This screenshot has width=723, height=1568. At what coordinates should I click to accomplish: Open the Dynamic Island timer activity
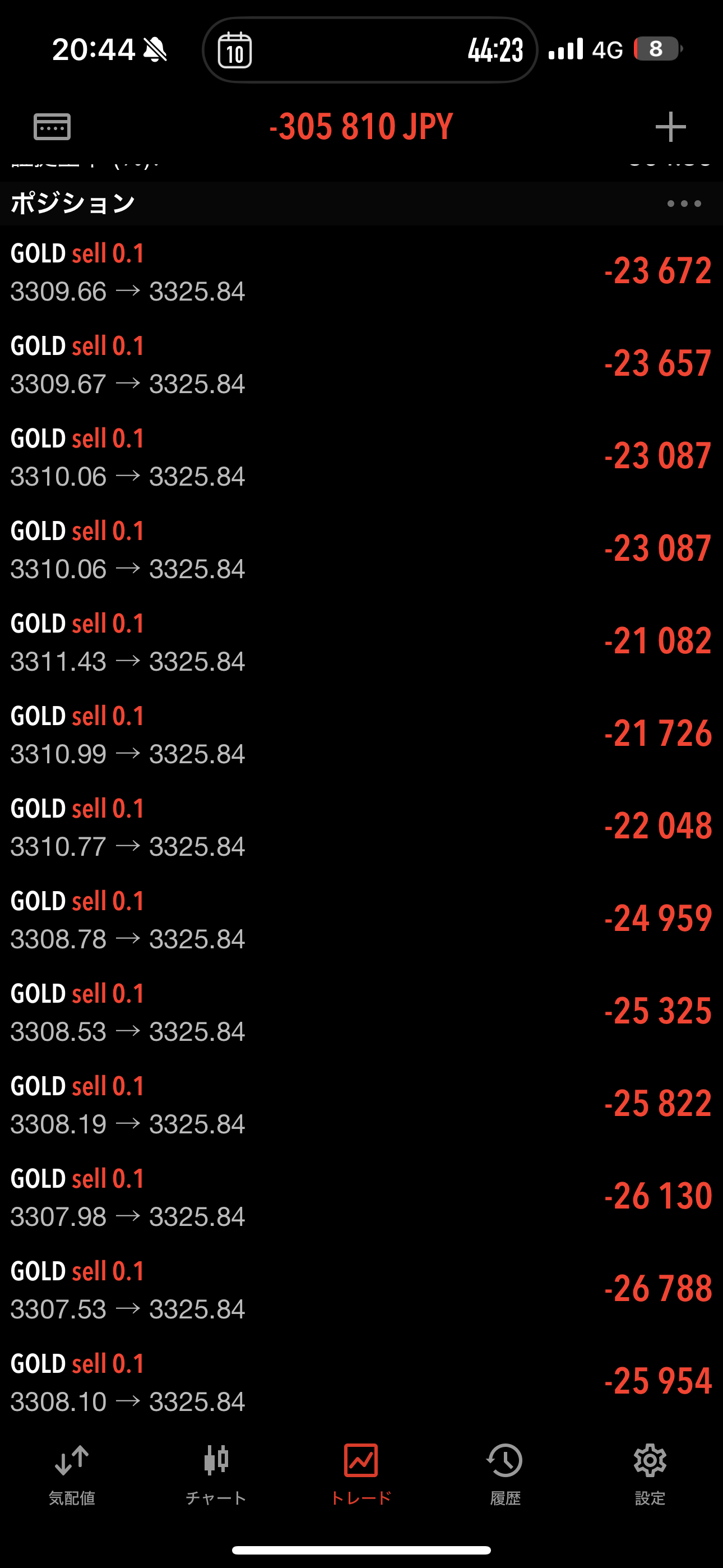click(x=370, y=50)
